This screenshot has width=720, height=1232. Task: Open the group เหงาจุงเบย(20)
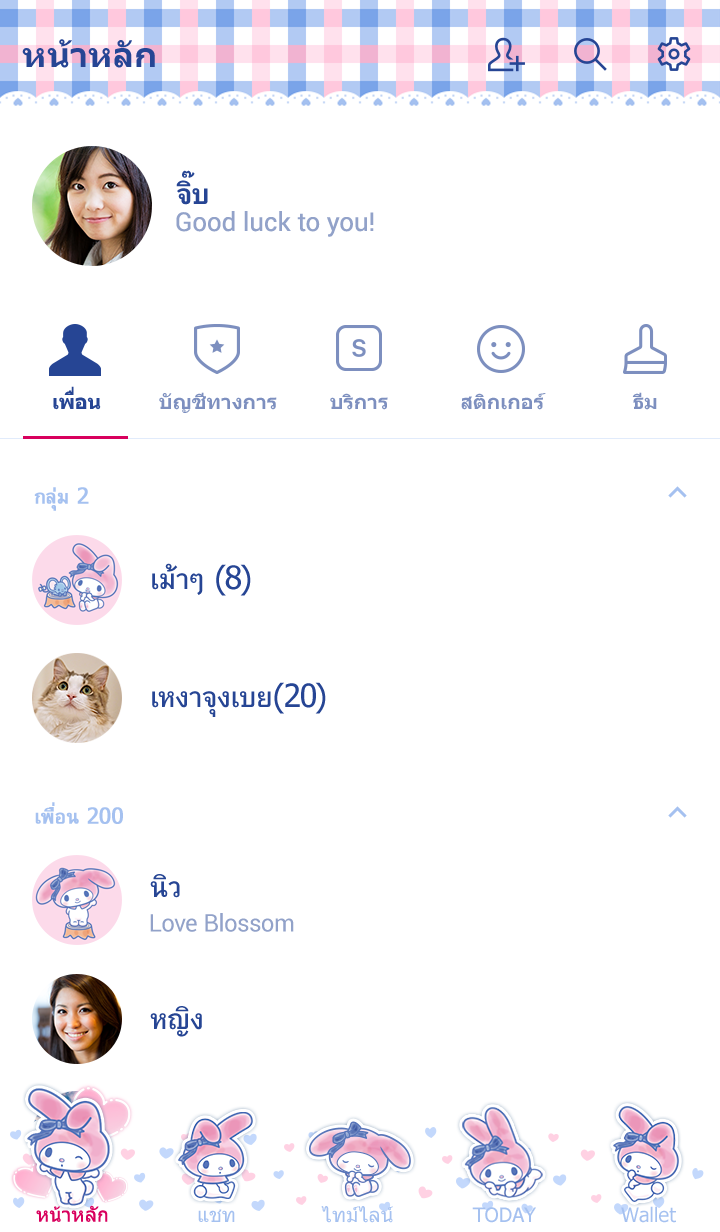(x=238, y=697)
